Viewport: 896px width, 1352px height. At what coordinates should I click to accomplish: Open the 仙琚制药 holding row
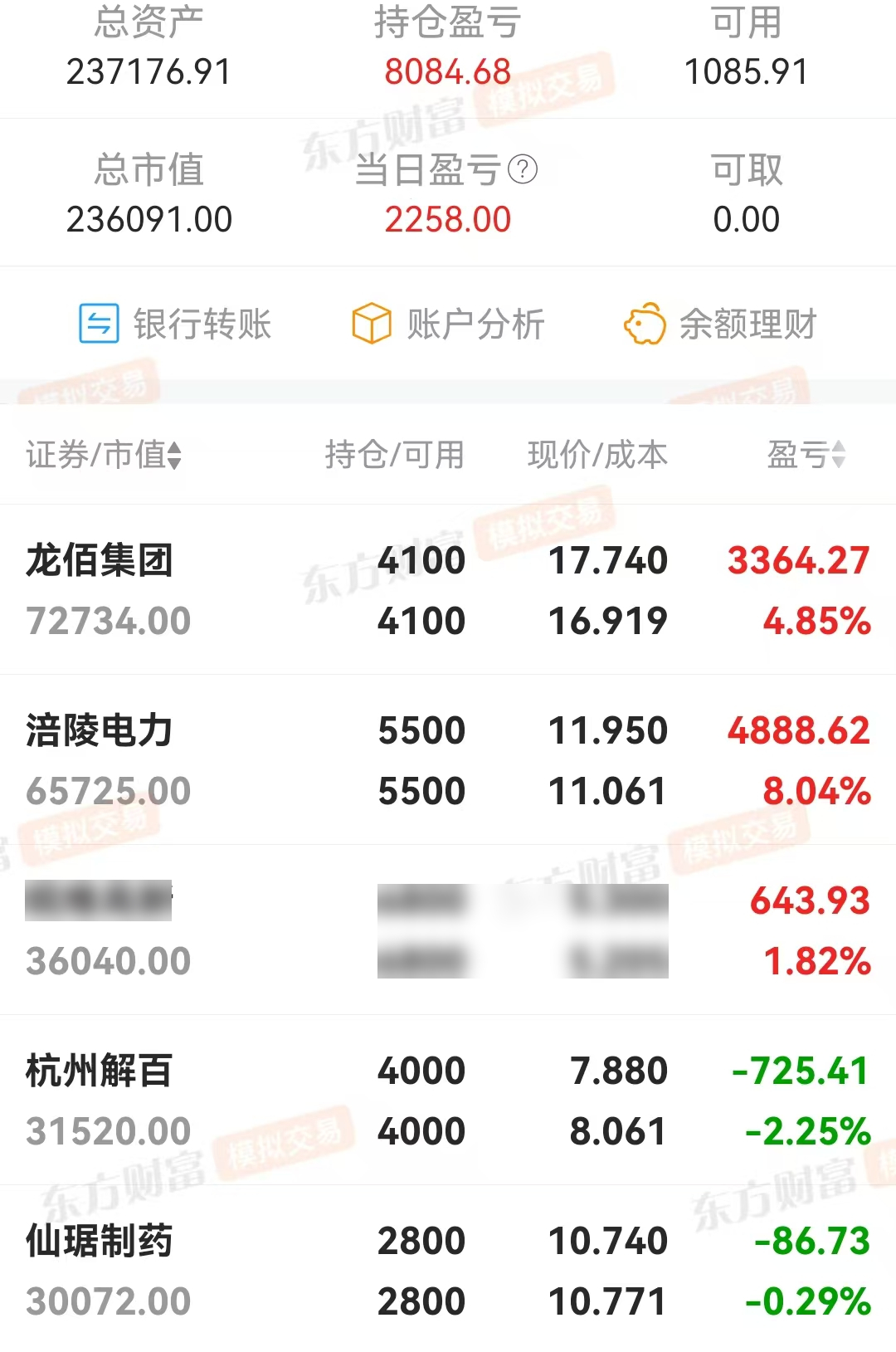448,1271
